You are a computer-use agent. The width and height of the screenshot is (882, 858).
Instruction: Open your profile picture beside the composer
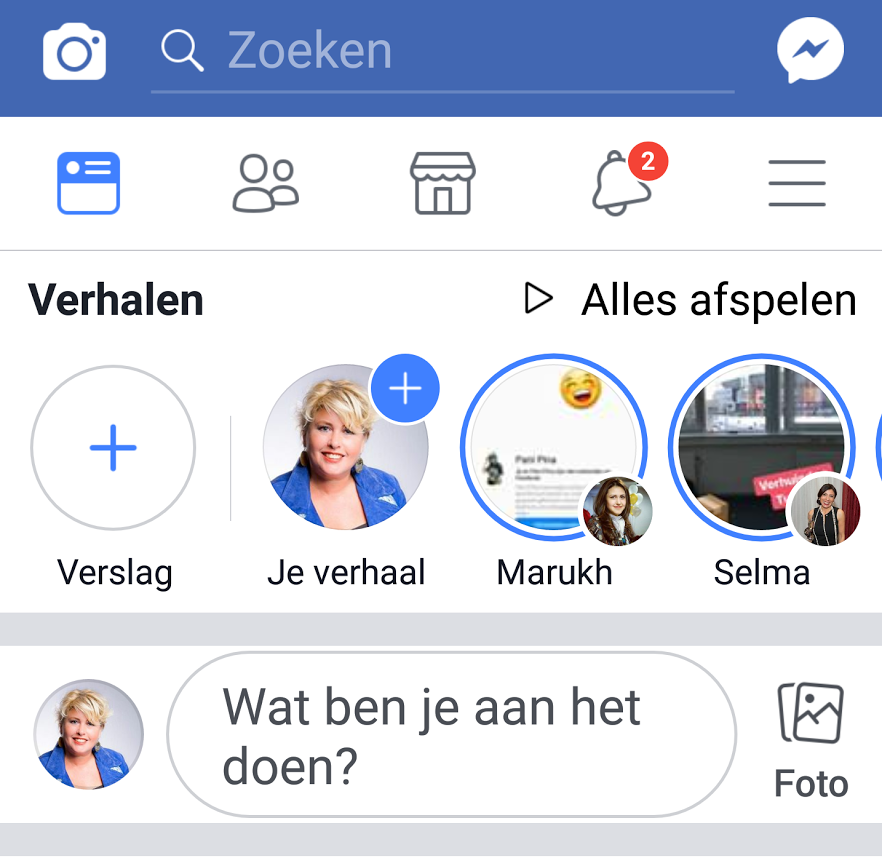coord(89,735)
